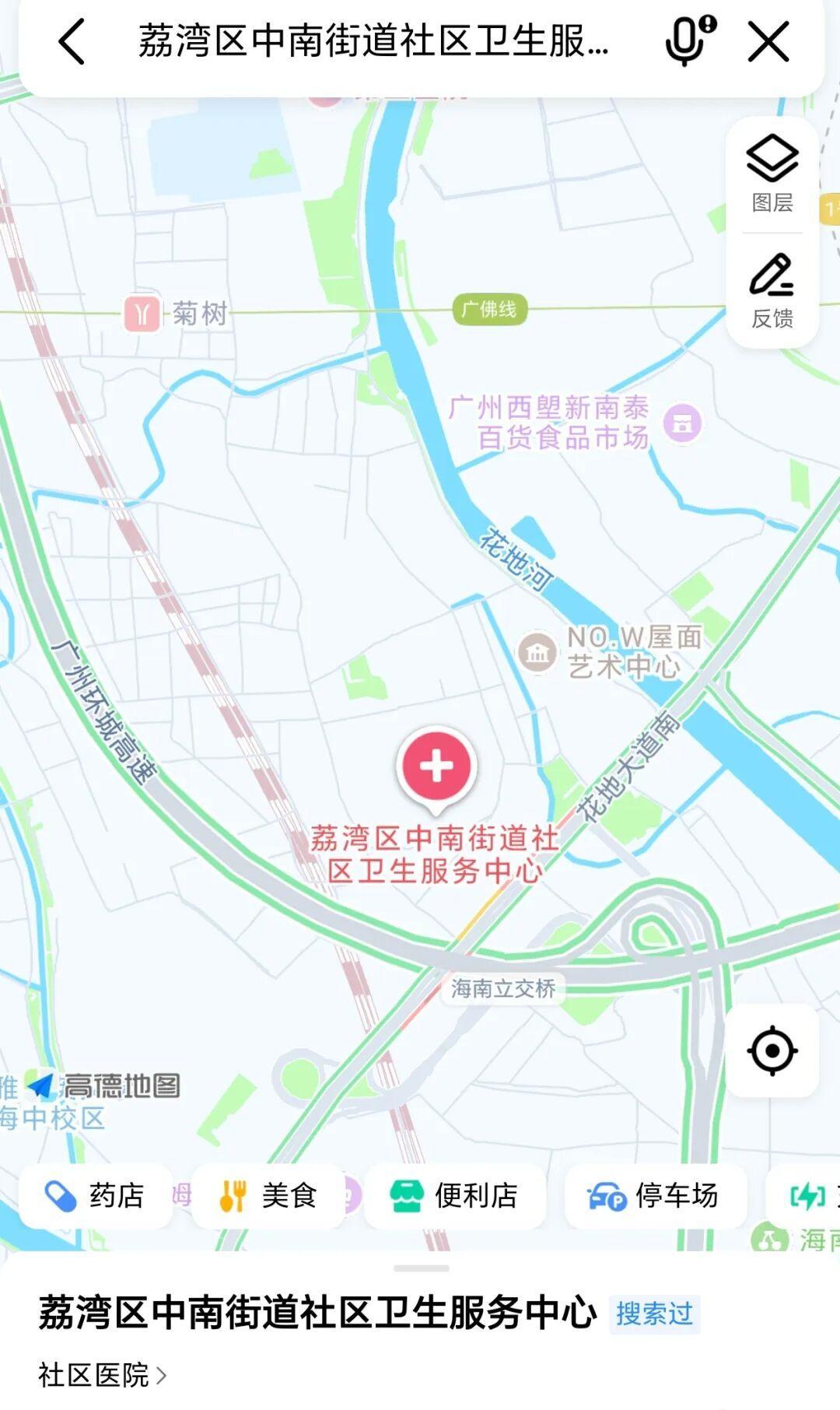Open the 图层 map layers option
The image size is (840, 1410).
click(772, 174)
